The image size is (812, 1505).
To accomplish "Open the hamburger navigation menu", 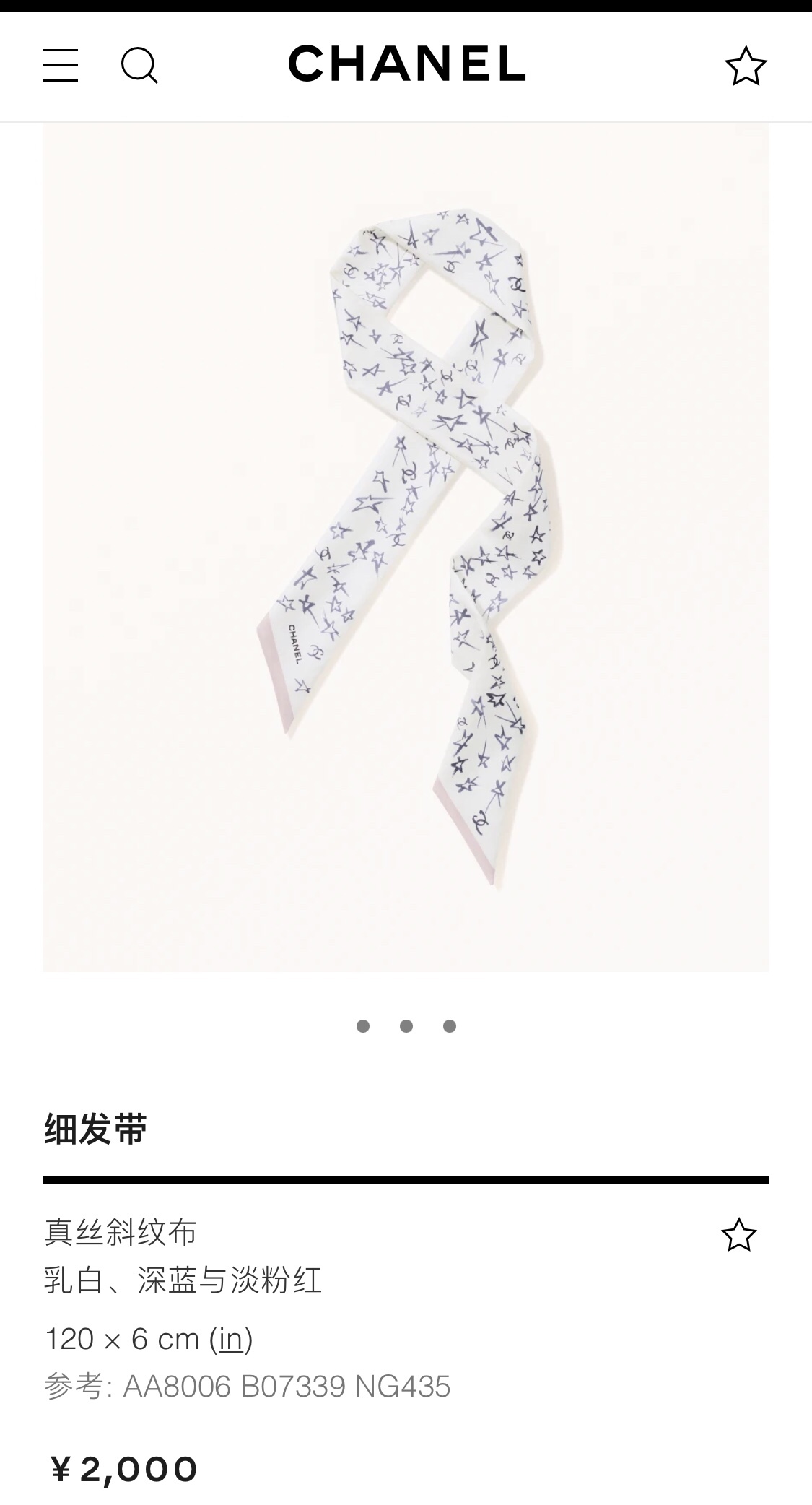I will [61, 65].
